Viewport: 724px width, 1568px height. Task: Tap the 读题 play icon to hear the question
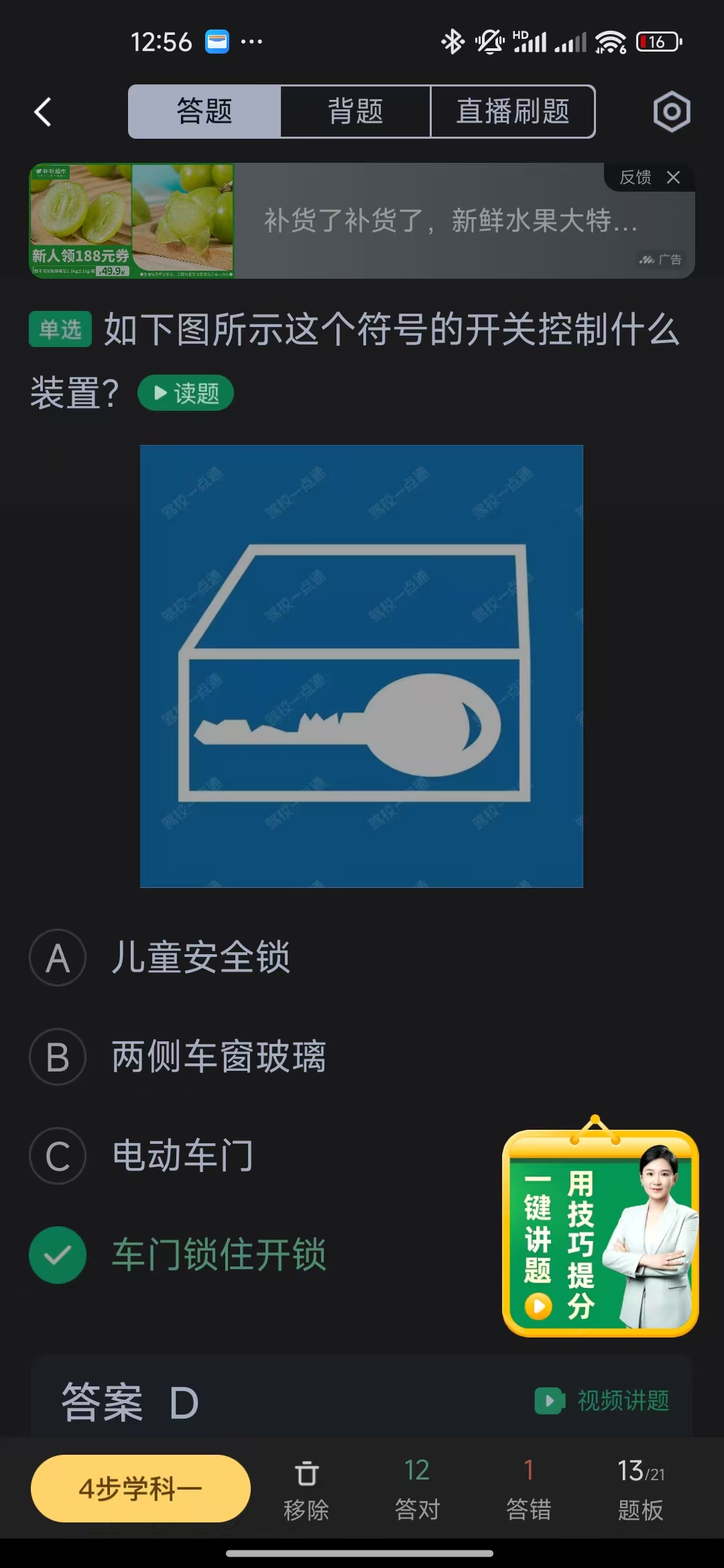click(184, 393)
